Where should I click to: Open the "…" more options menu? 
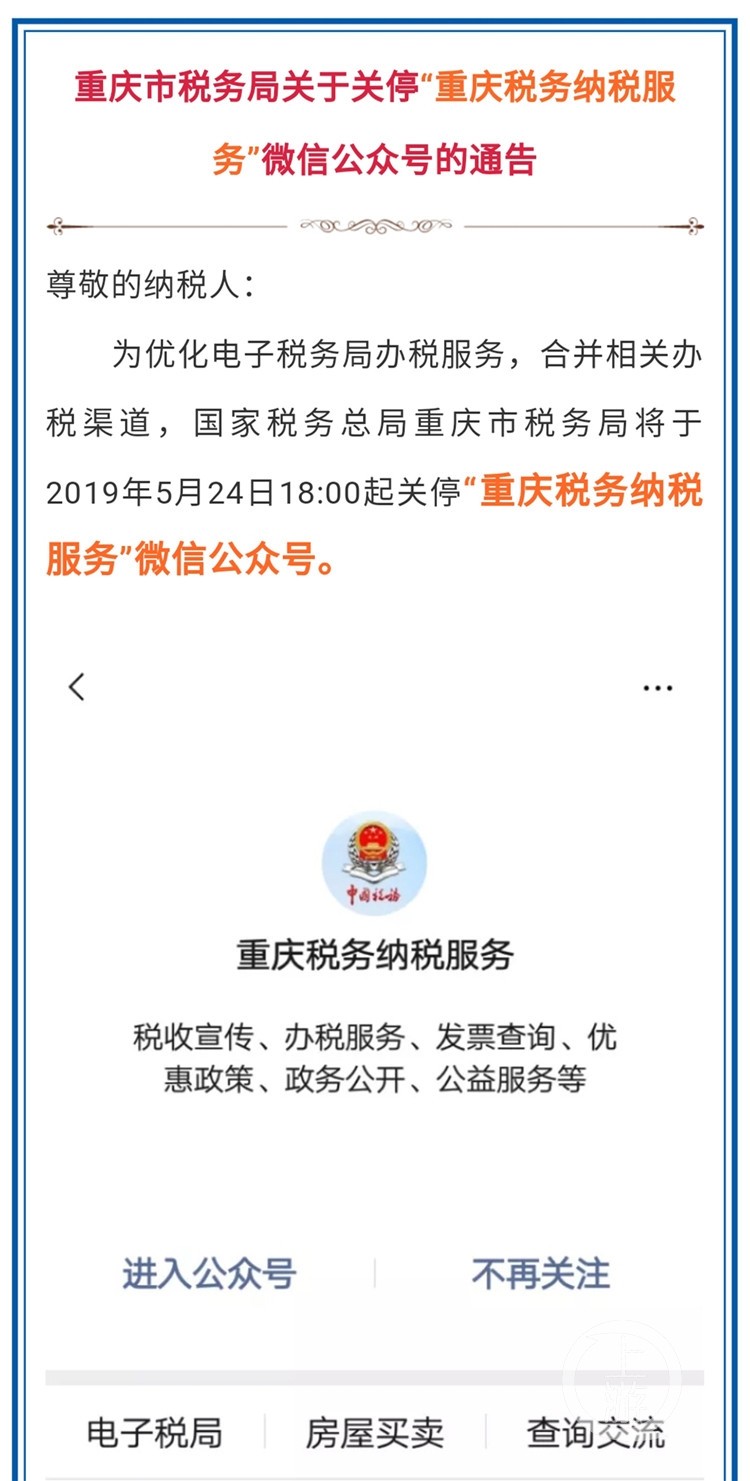[x=657, y=686]
